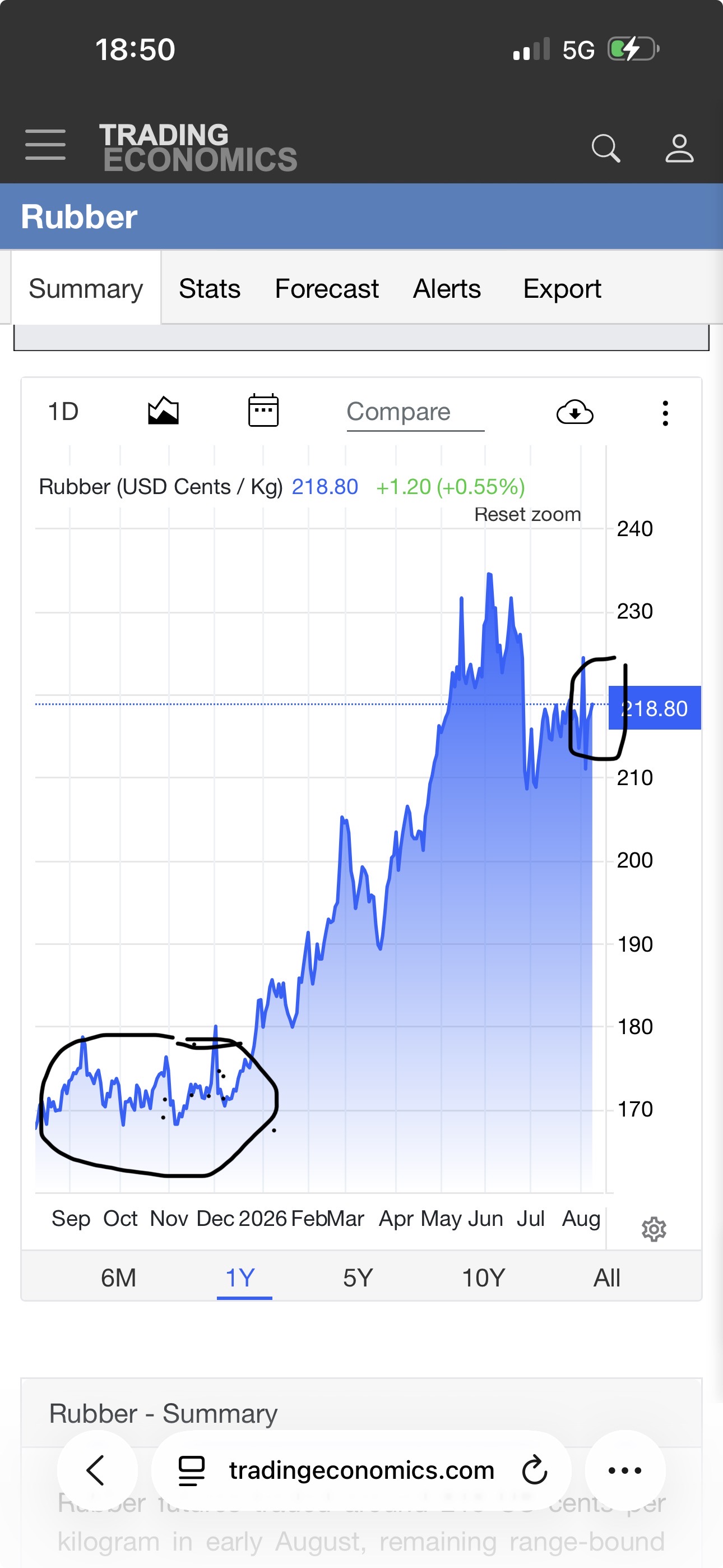The image size is (723, 1568).
Task: Change the chart type icon
Action: [x=163, y=411]
